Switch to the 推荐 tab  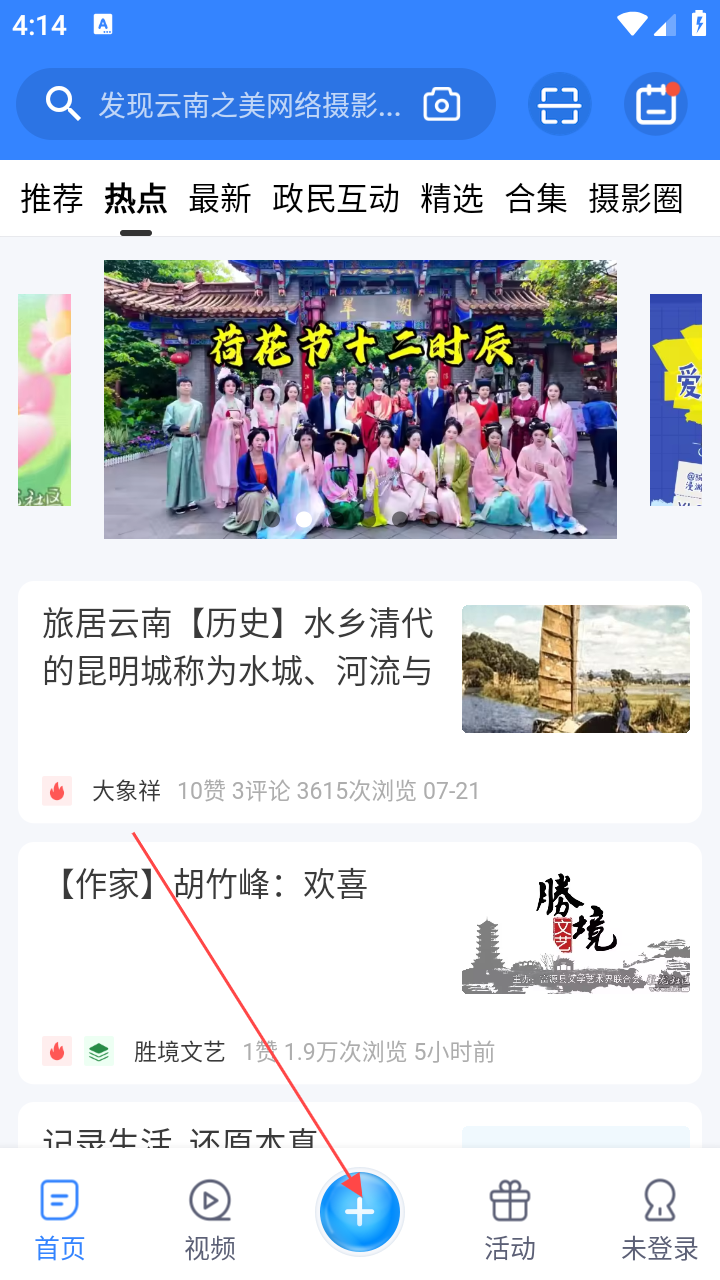tap(52, 198)
